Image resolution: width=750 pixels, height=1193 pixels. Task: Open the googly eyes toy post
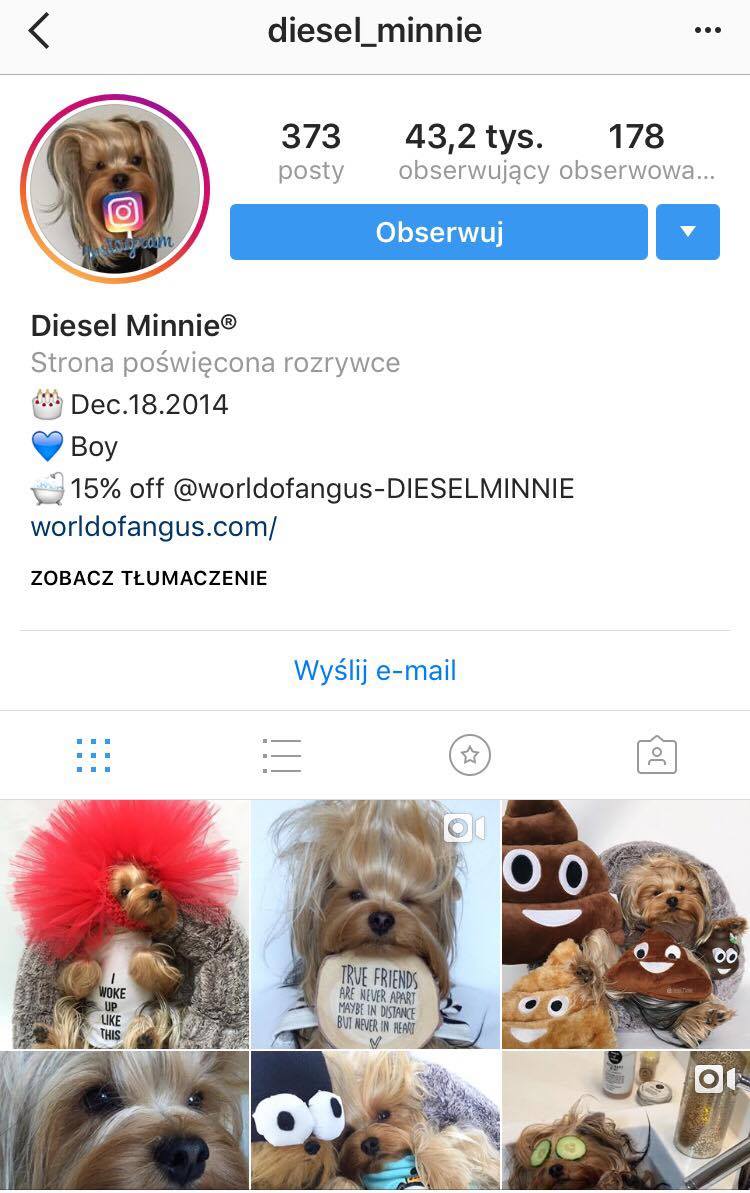(375, 1121)
